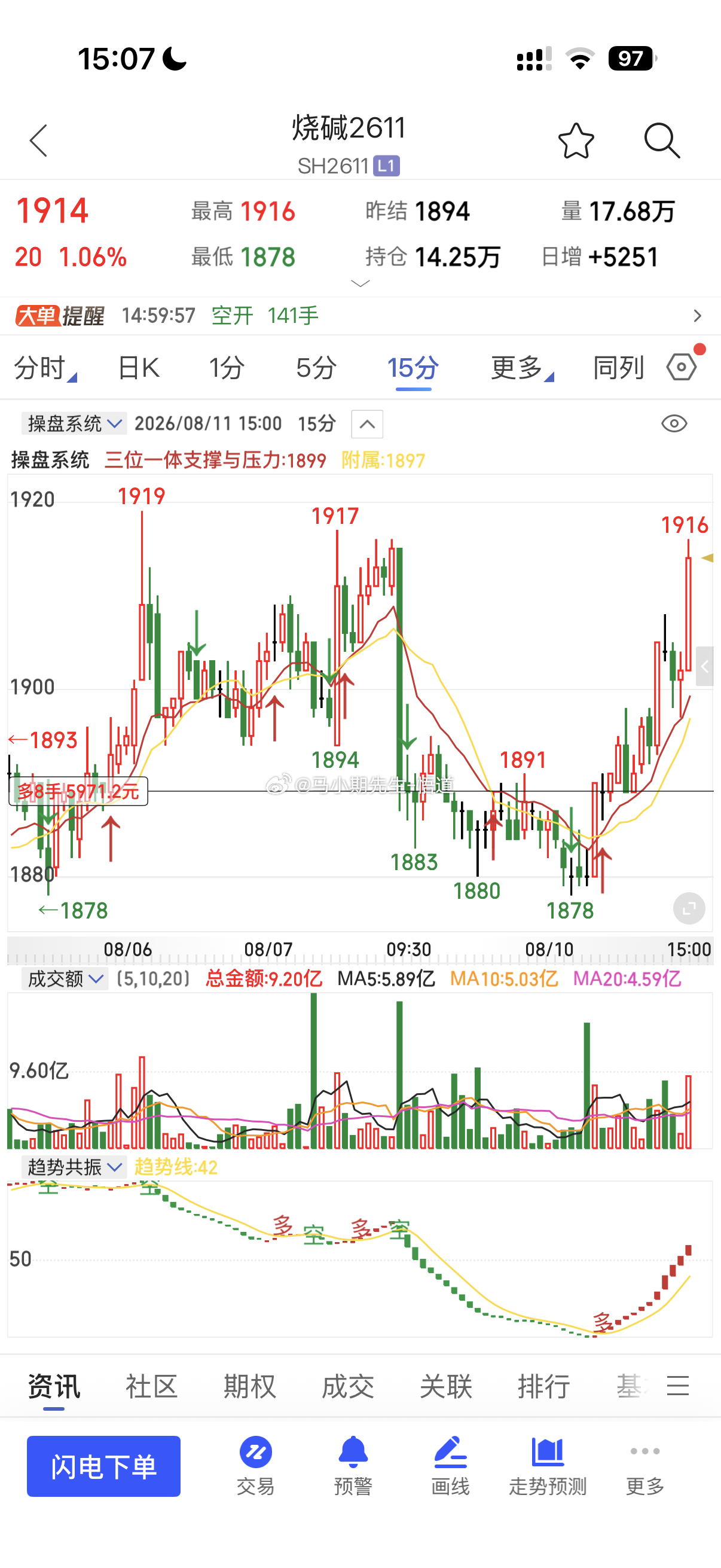Open the 趋势共振 indicator dropdown
Image resolution: width=721 pixels, height=1568 pixels.
coord(74,1167)
